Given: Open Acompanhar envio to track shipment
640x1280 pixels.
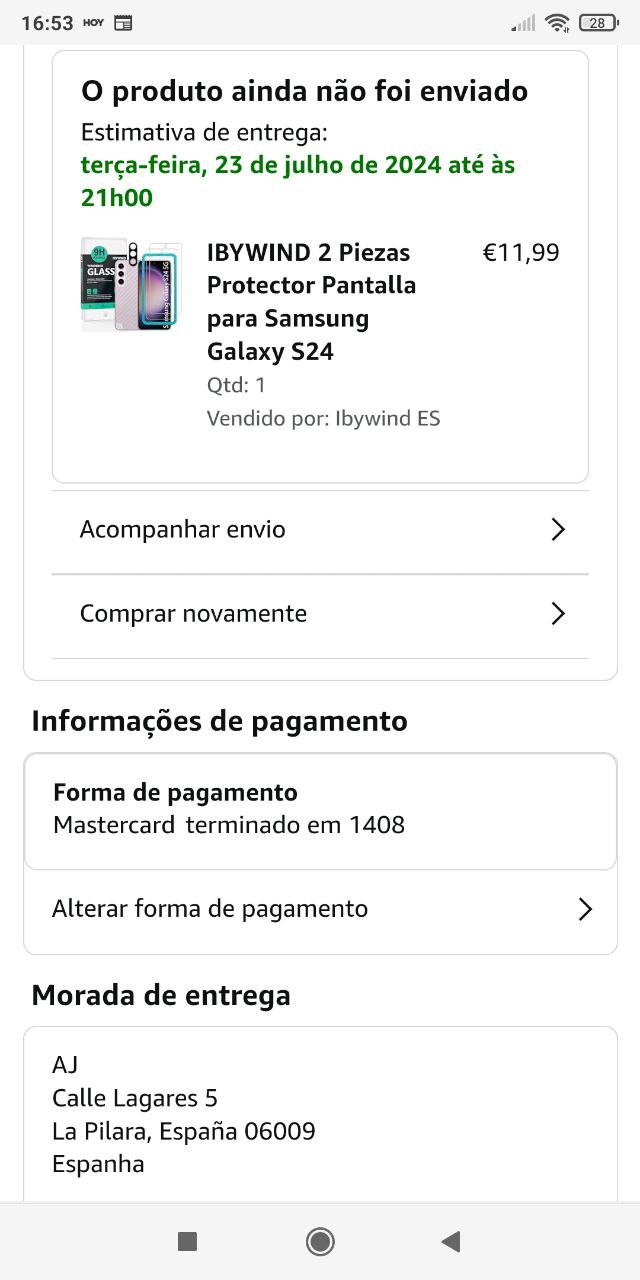Looking at the screenshot, I should [x=320, y=530].
